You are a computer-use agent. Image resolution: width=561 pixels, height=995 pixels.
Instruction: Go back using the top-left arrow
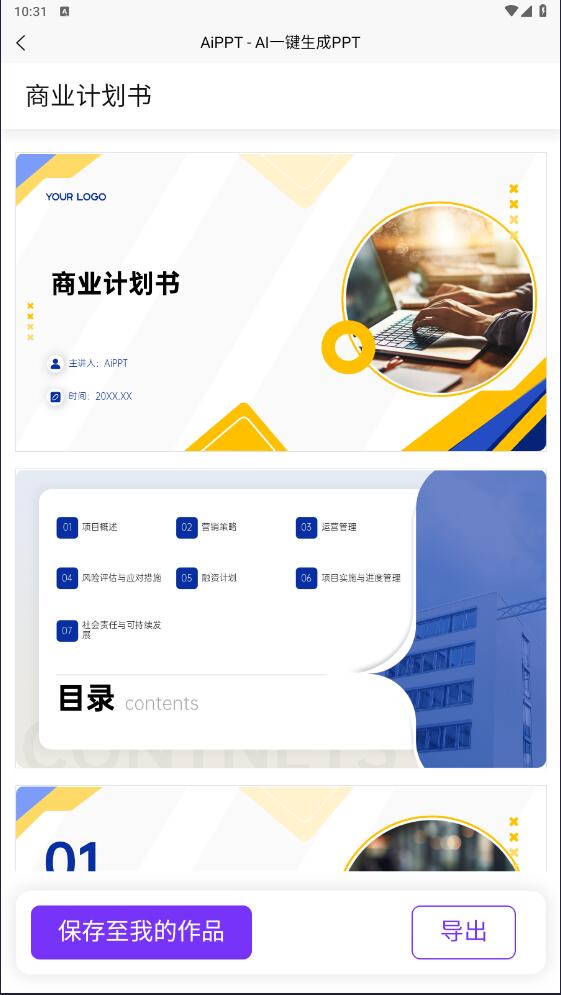point(21,43)
